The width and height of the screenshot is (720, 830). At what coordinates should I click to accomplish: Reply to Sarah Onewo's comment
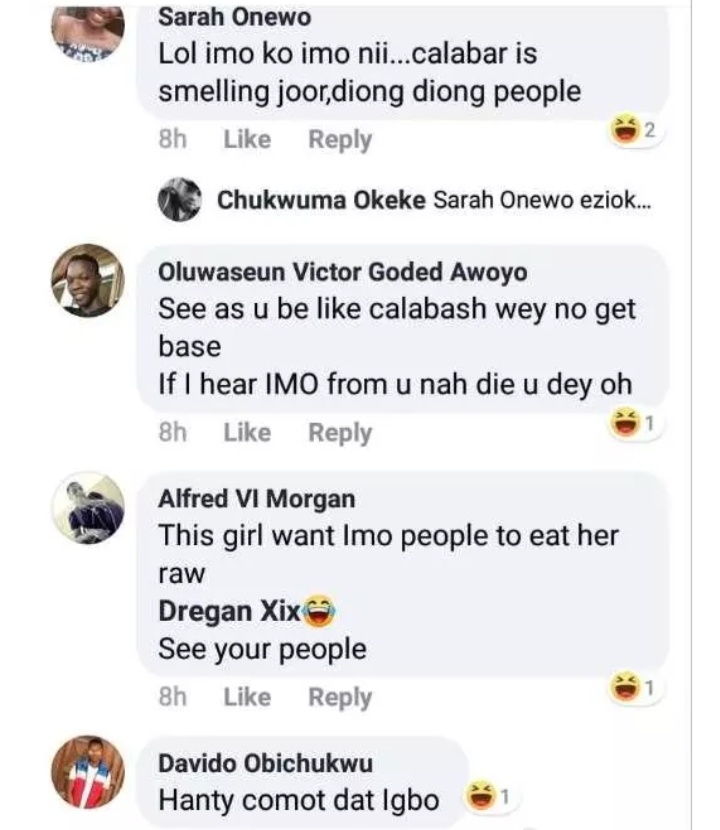click(339, 140)
